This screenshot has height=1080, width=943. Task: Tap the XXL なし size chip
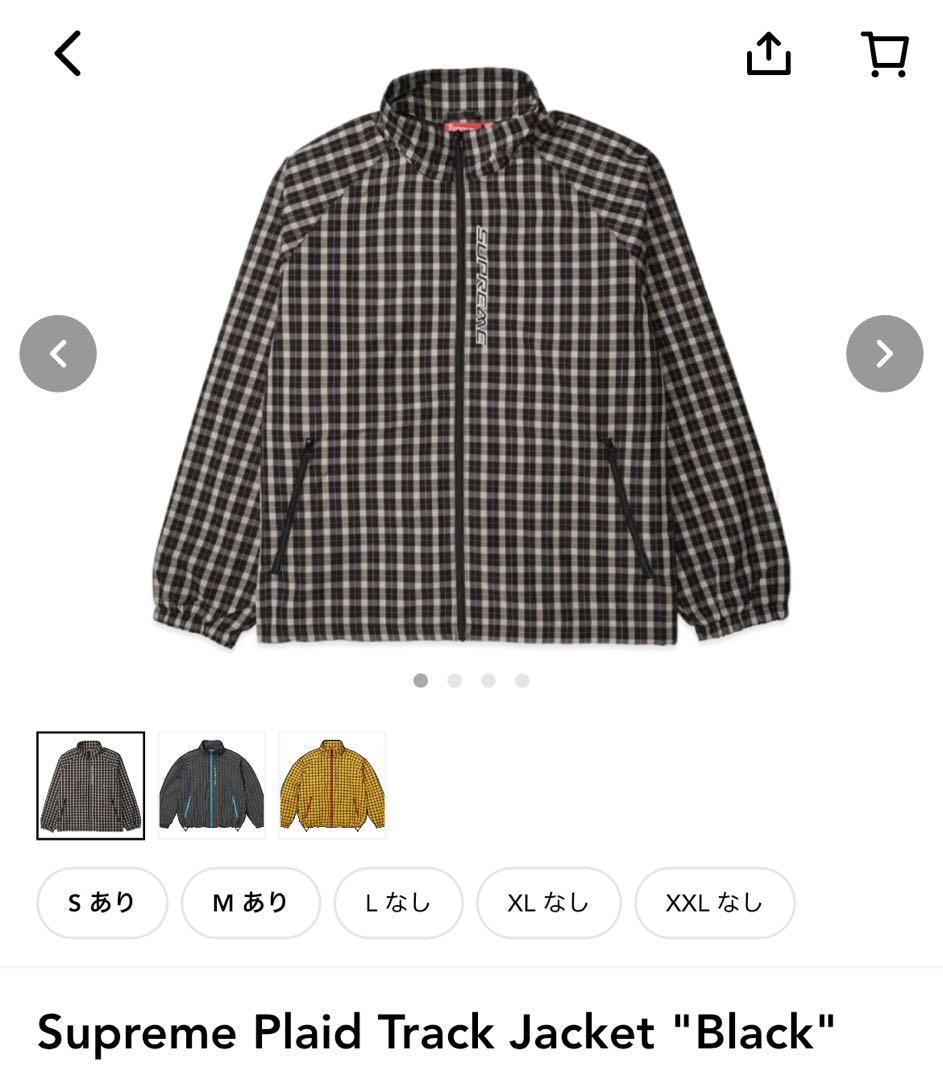point(714,901)
